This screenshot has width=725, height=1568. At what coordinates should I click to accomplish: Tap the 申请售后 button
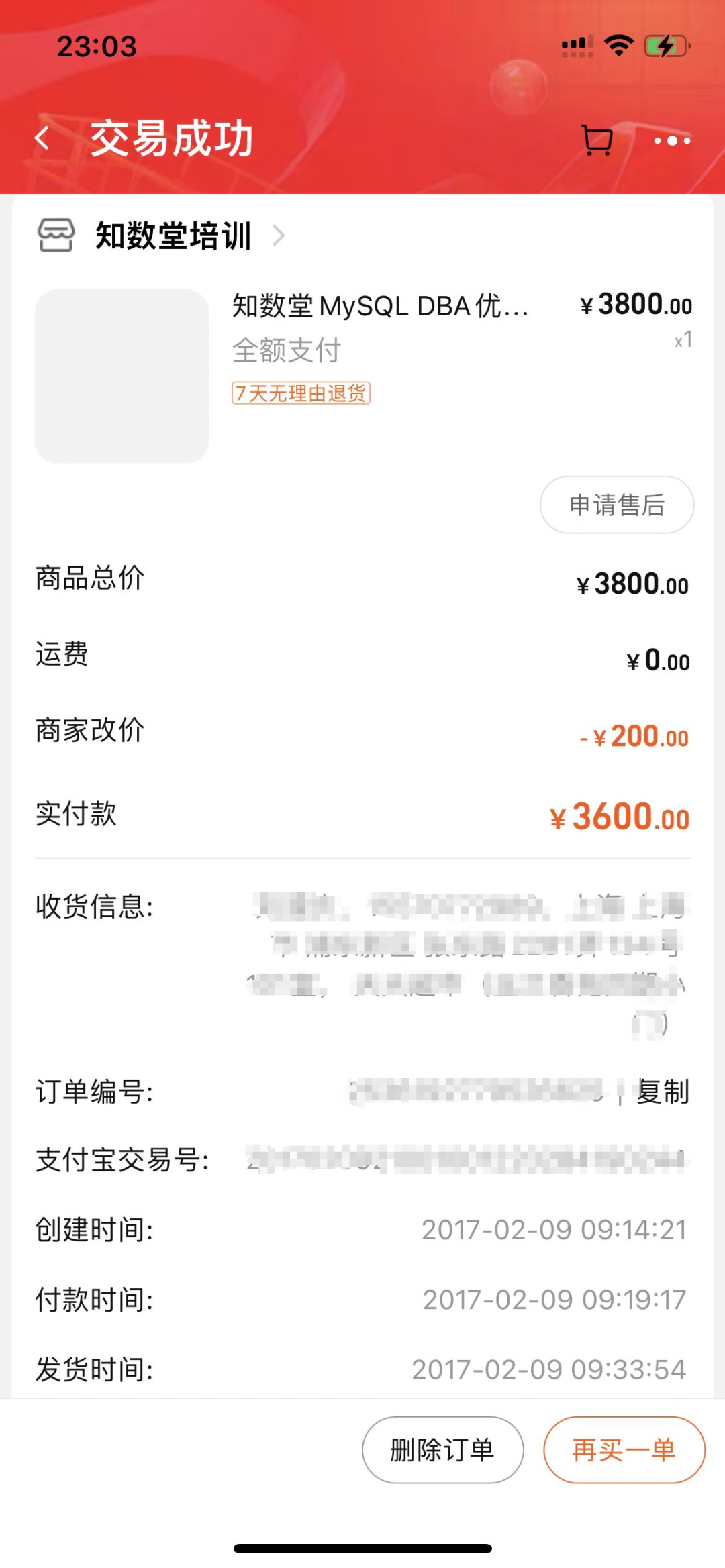pos(616,505)
